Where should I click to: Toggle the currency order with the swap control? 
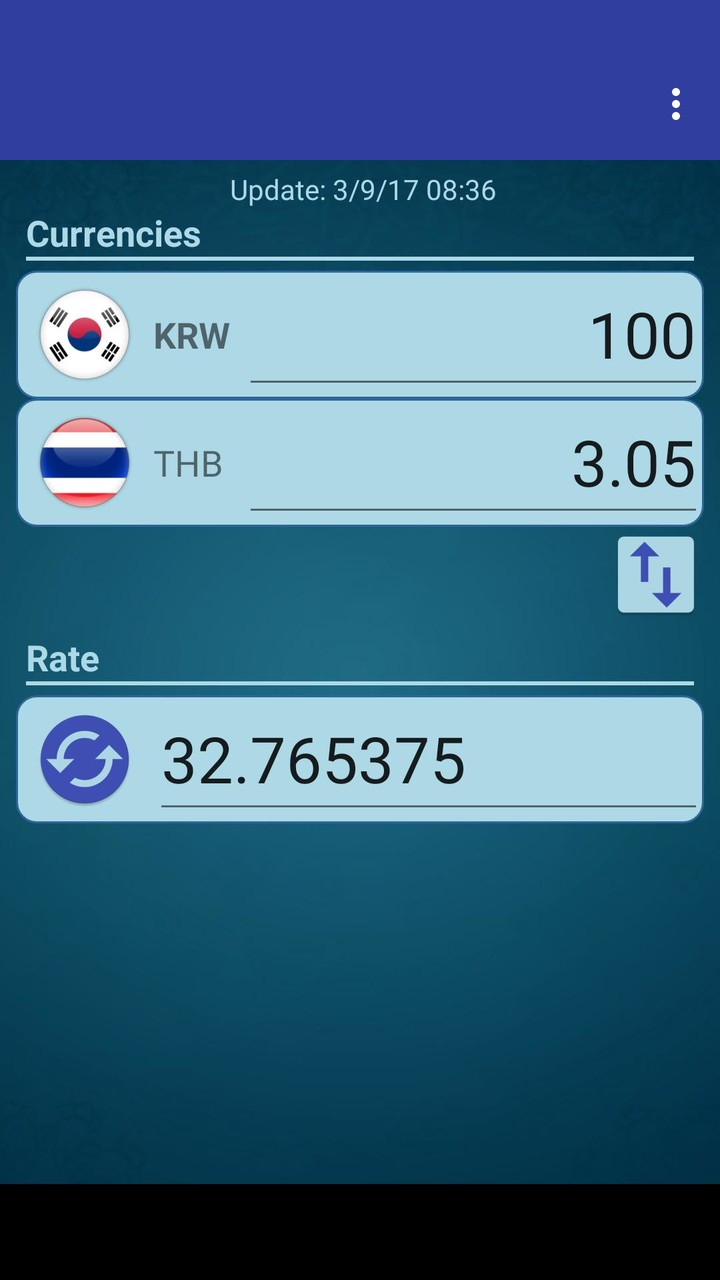point(655,575)
